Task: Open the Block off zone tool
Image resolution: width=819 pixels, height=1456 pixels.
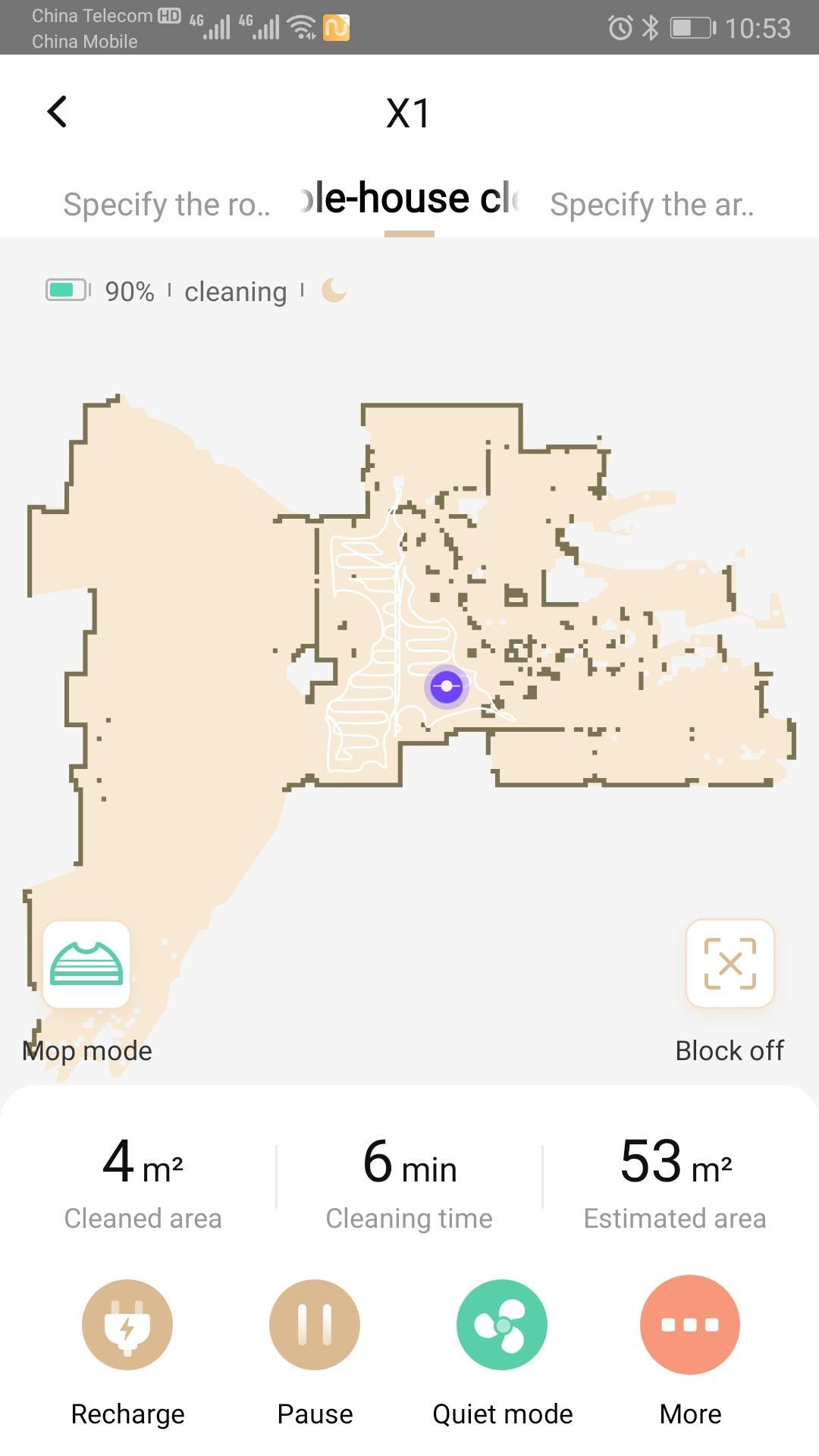Action: [x=730, y=964]
